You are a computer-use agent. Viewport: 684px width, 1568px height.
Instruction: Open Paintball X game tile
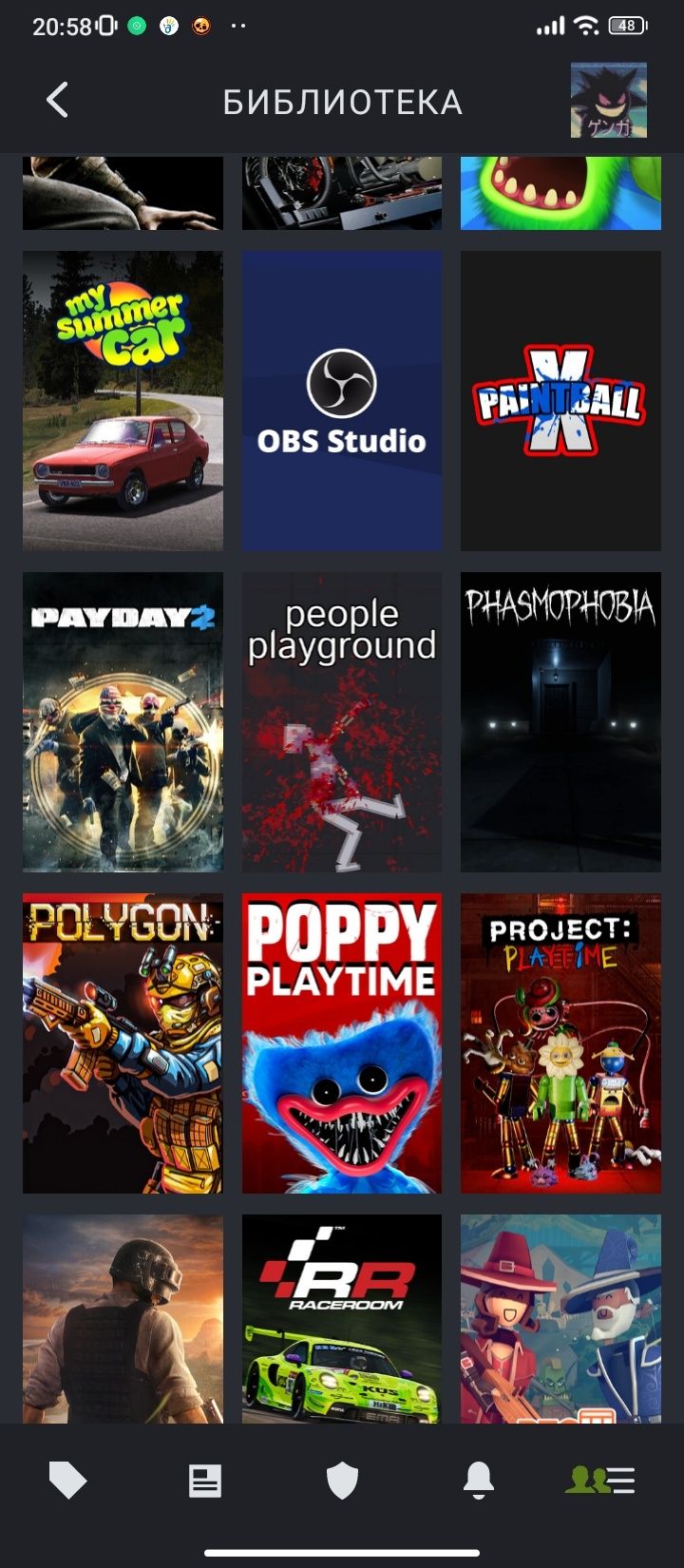coord(560,401)
